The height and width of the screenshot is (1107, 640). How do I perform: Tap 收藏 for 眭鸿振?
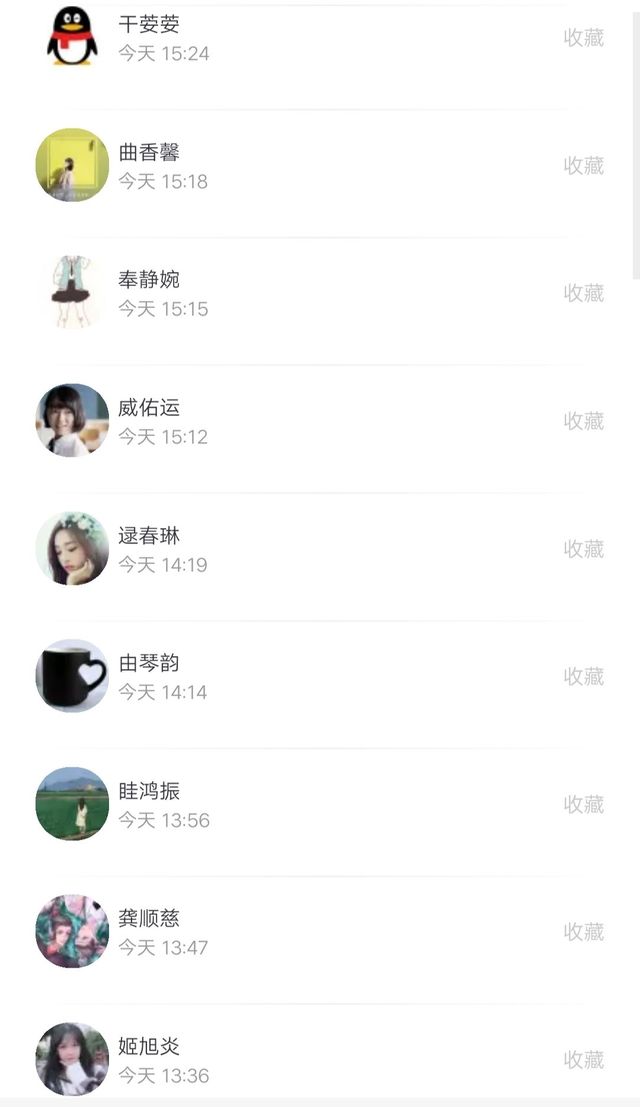click(x=584, y=804)
